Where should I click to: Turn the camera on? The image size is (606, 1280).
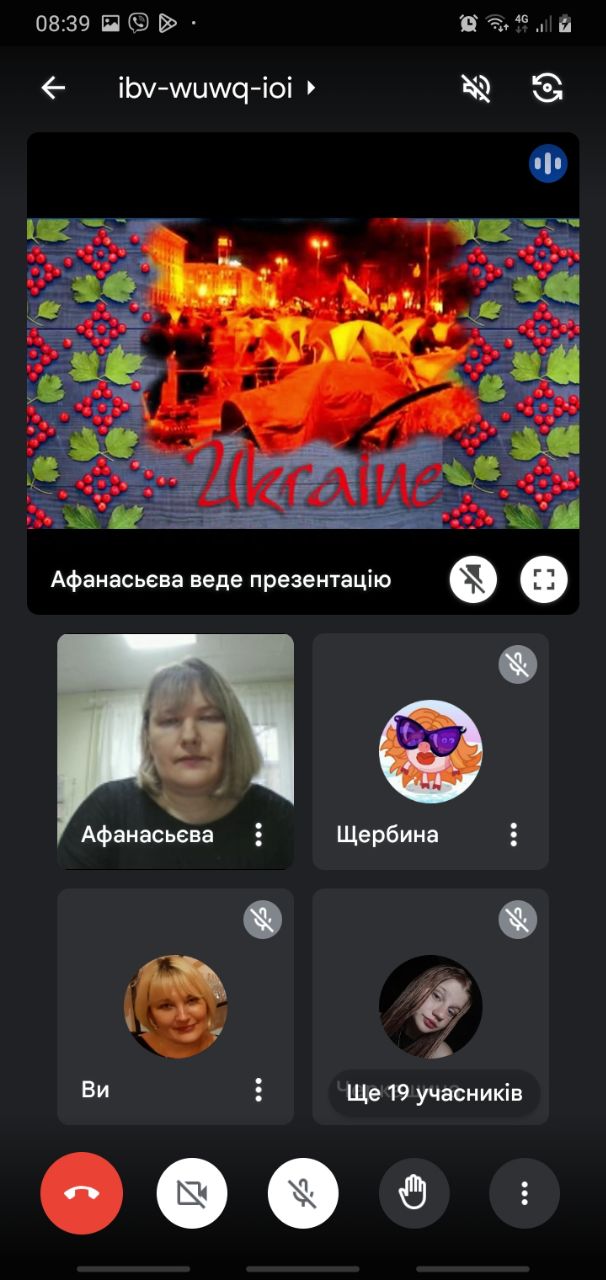pos(192,1193)
